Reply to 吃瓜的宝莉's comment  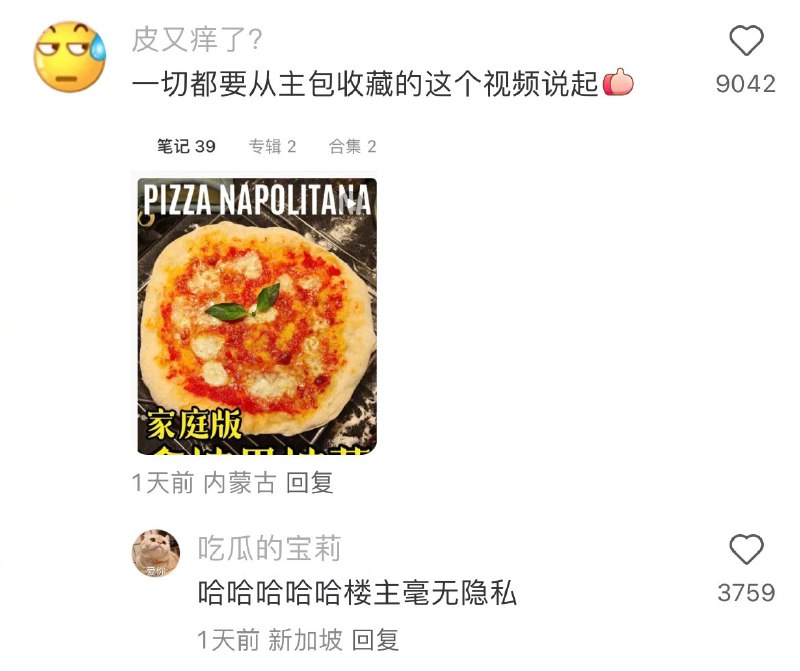coord(376,640)
